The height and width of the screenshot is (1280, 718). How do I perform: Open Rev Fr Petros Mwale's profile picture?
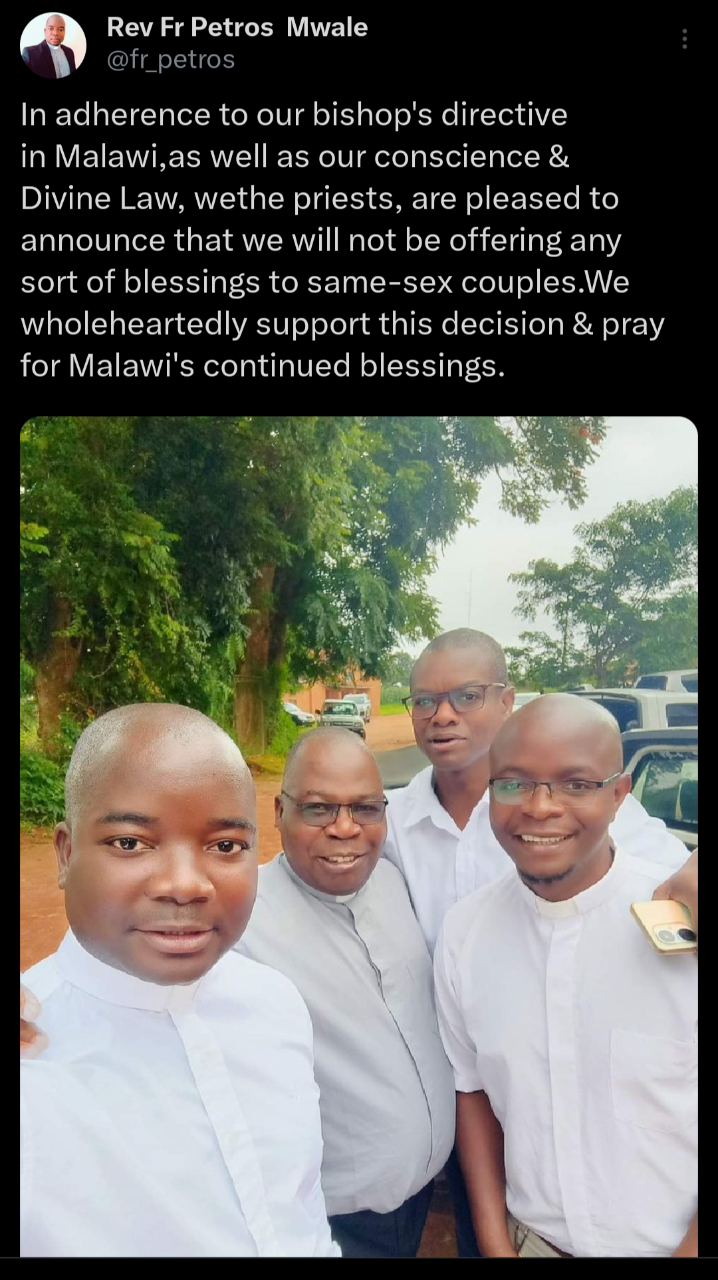(x=52, y=46)
